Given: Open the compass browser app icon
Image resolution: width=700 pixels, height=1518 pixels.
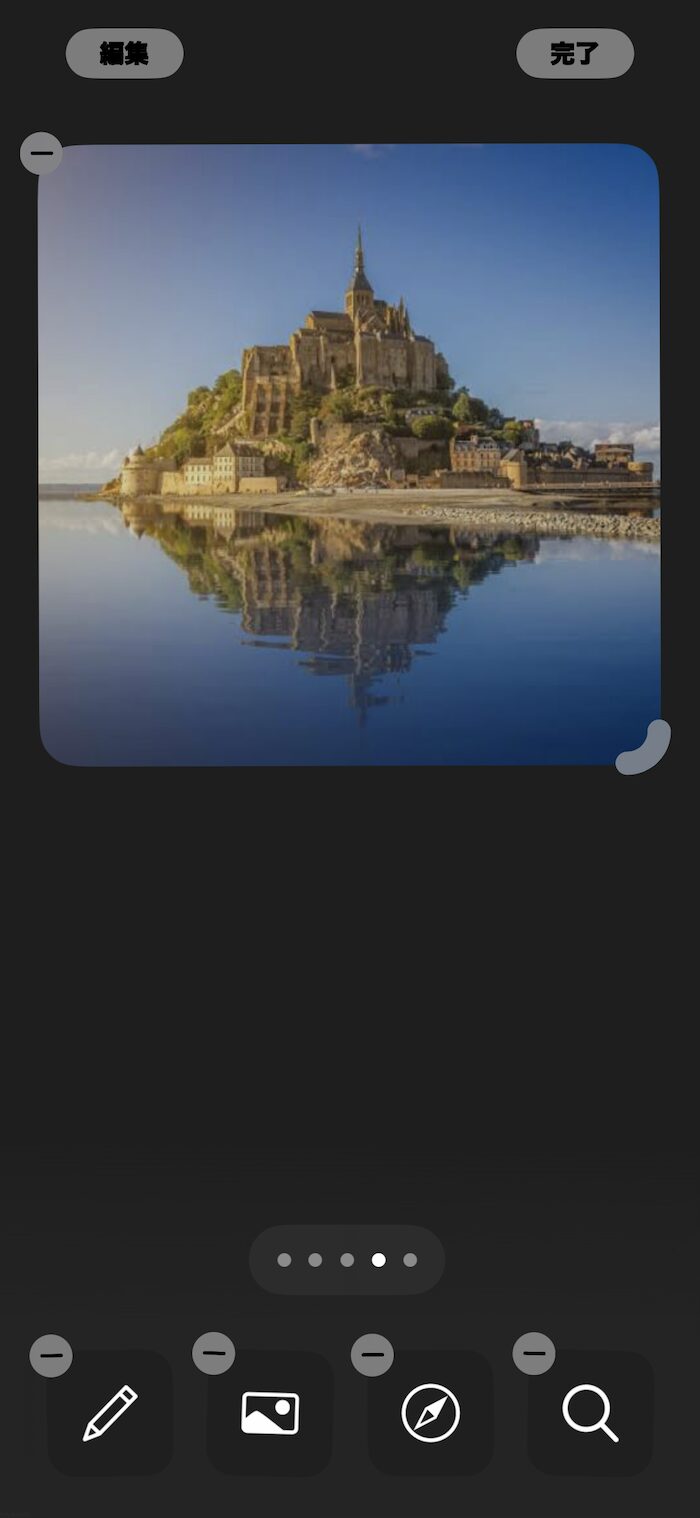Looking at the screenshot, I should pos(431,1413).
